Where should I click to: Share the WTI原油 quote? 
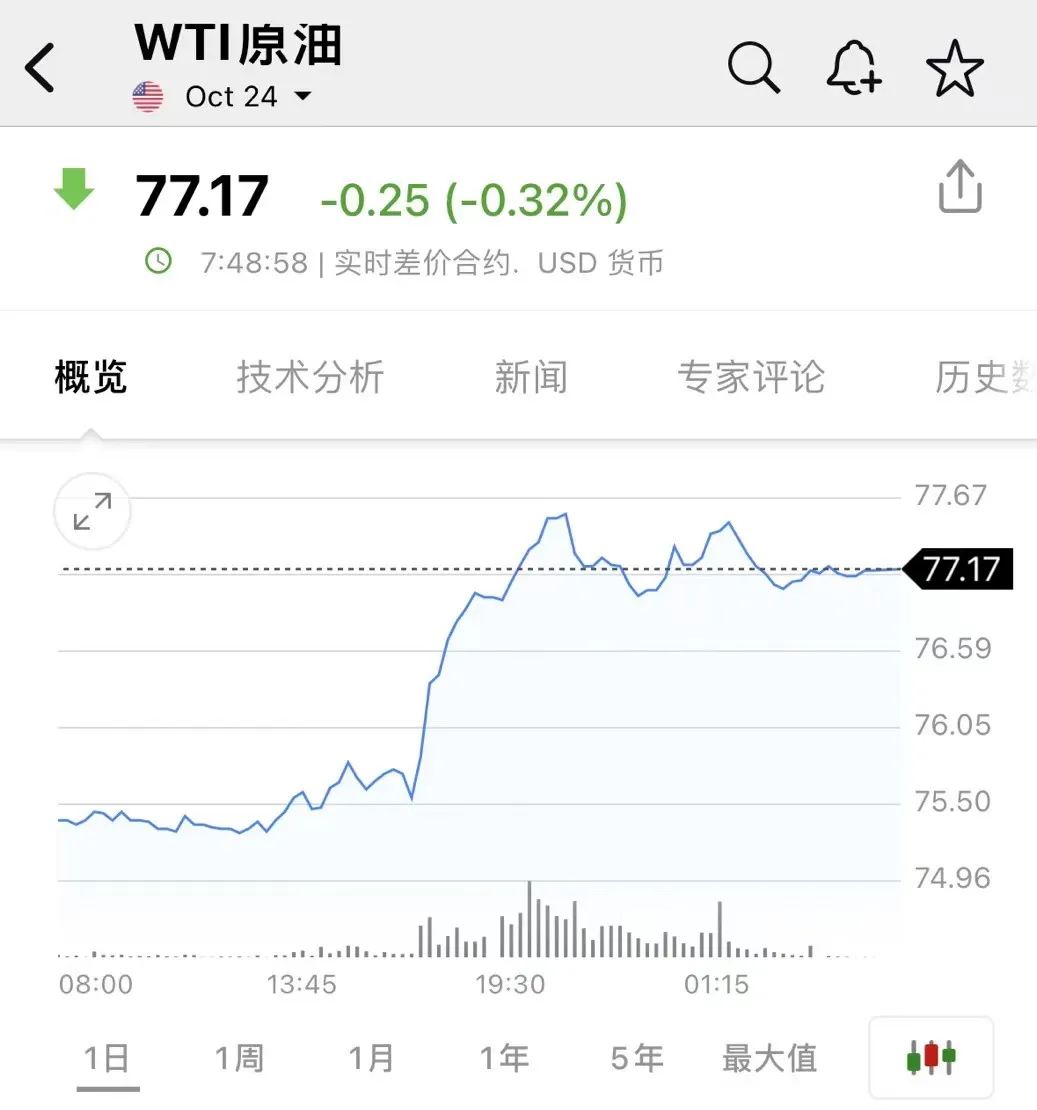click(960, 187)
